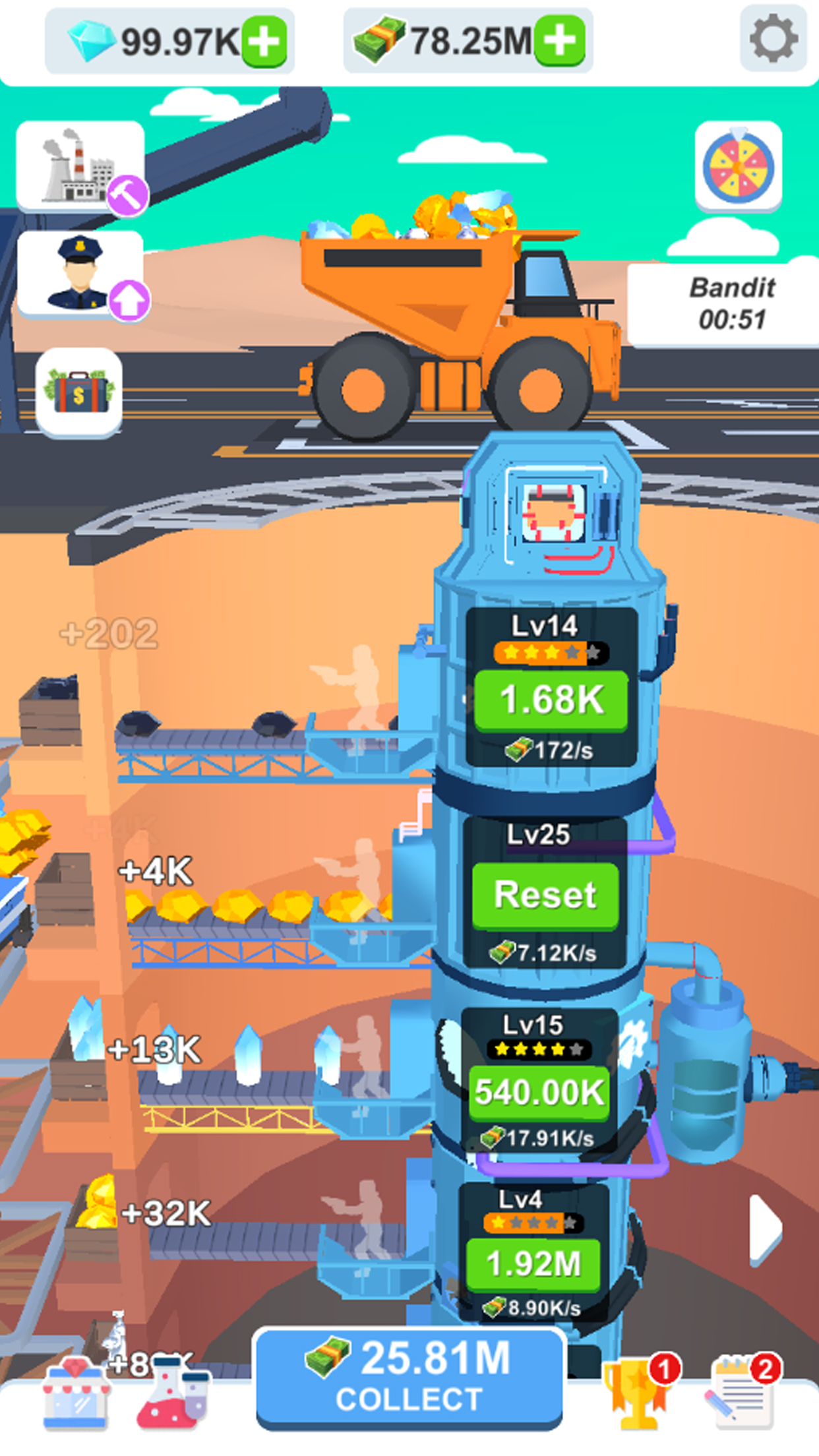Tap Reset on the Lv25 floor
Image resolution: width=819 pixels, height=1456 pixels.
[x=545, y=895]
